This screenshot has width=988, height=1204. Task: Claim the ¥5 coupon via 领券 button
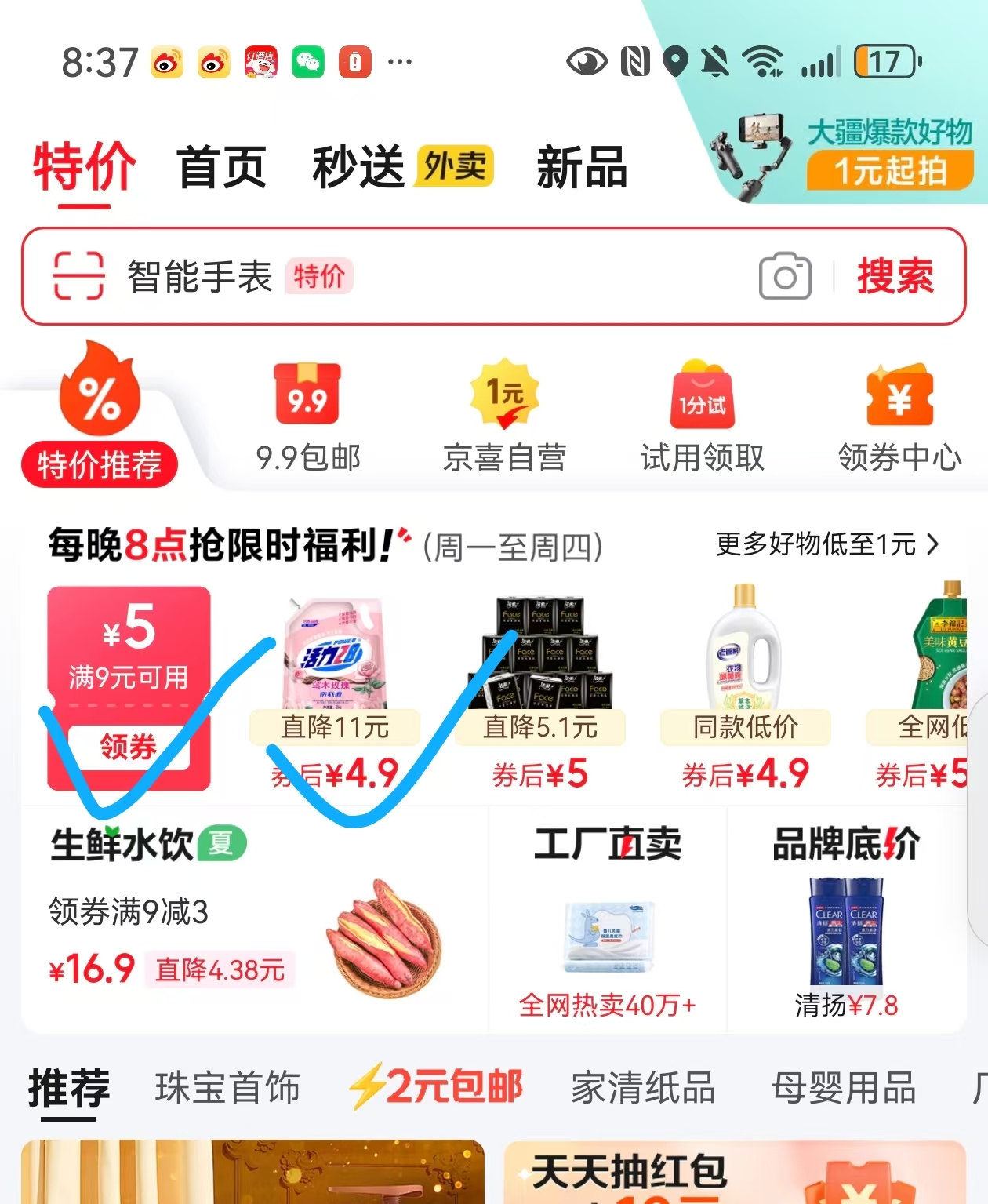click(x=128, y=747)
